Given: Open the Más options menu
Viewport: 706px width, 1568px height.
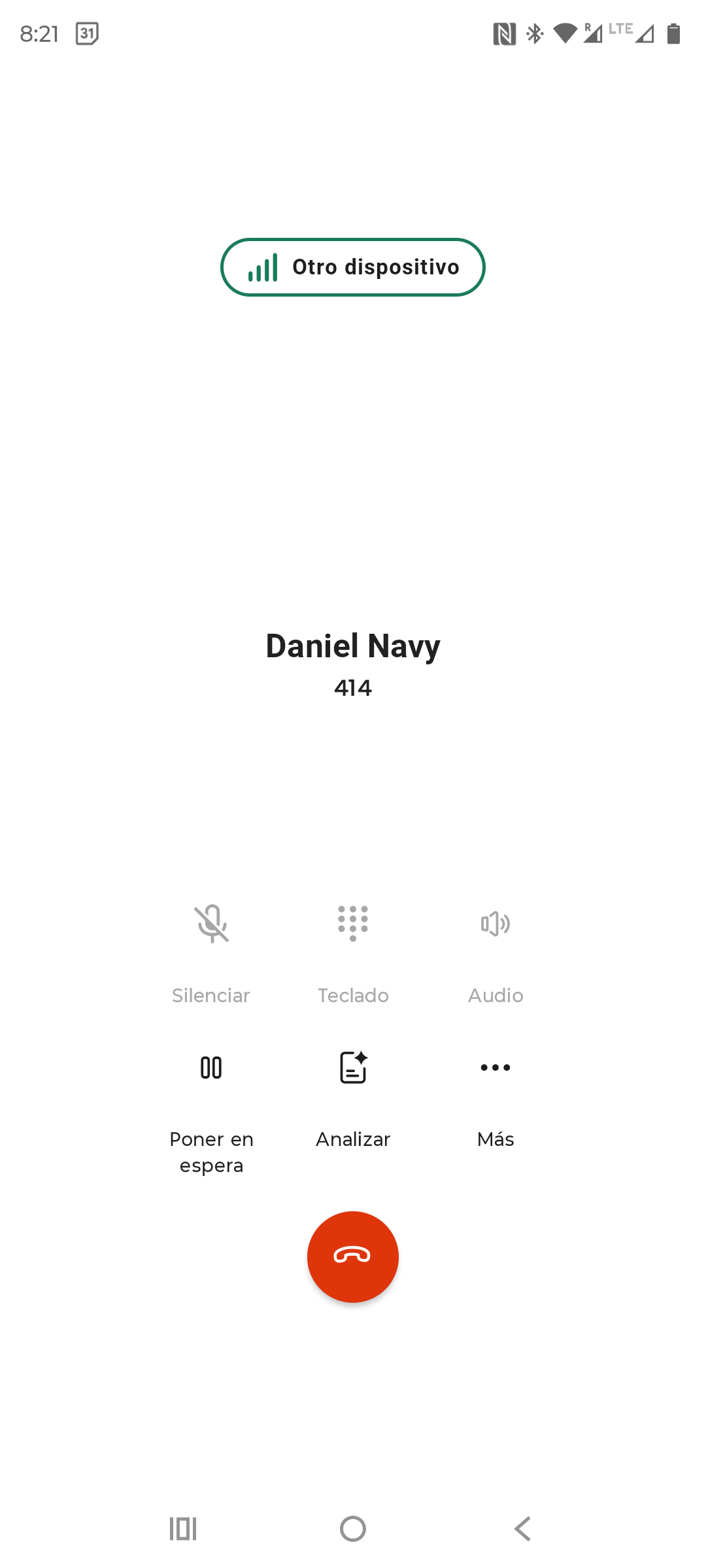Looking at the screenshot, I should coord(496,1068).
